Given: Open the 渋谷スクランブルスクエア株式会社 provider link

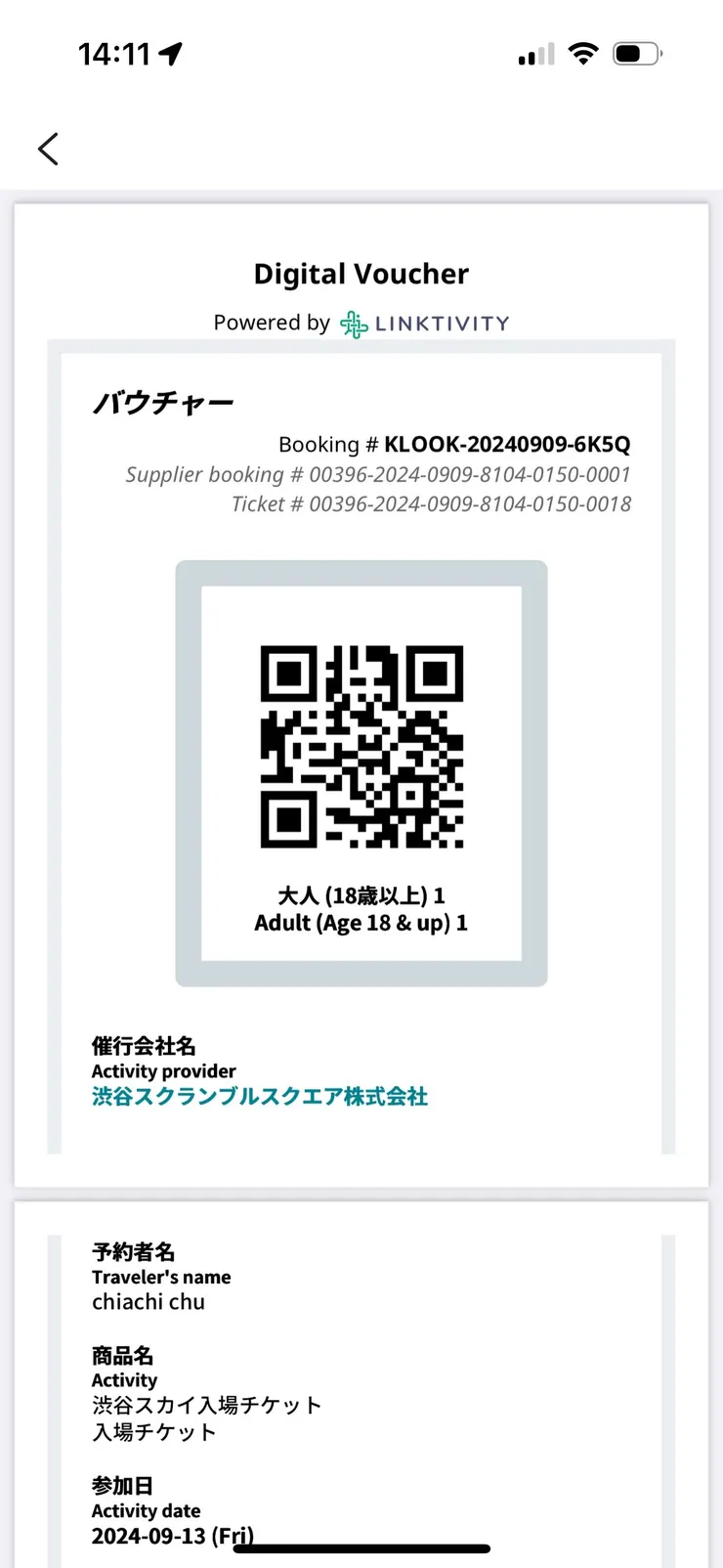Looking at the screenshot, I should pyautogui.click(x=260, y=1097).
